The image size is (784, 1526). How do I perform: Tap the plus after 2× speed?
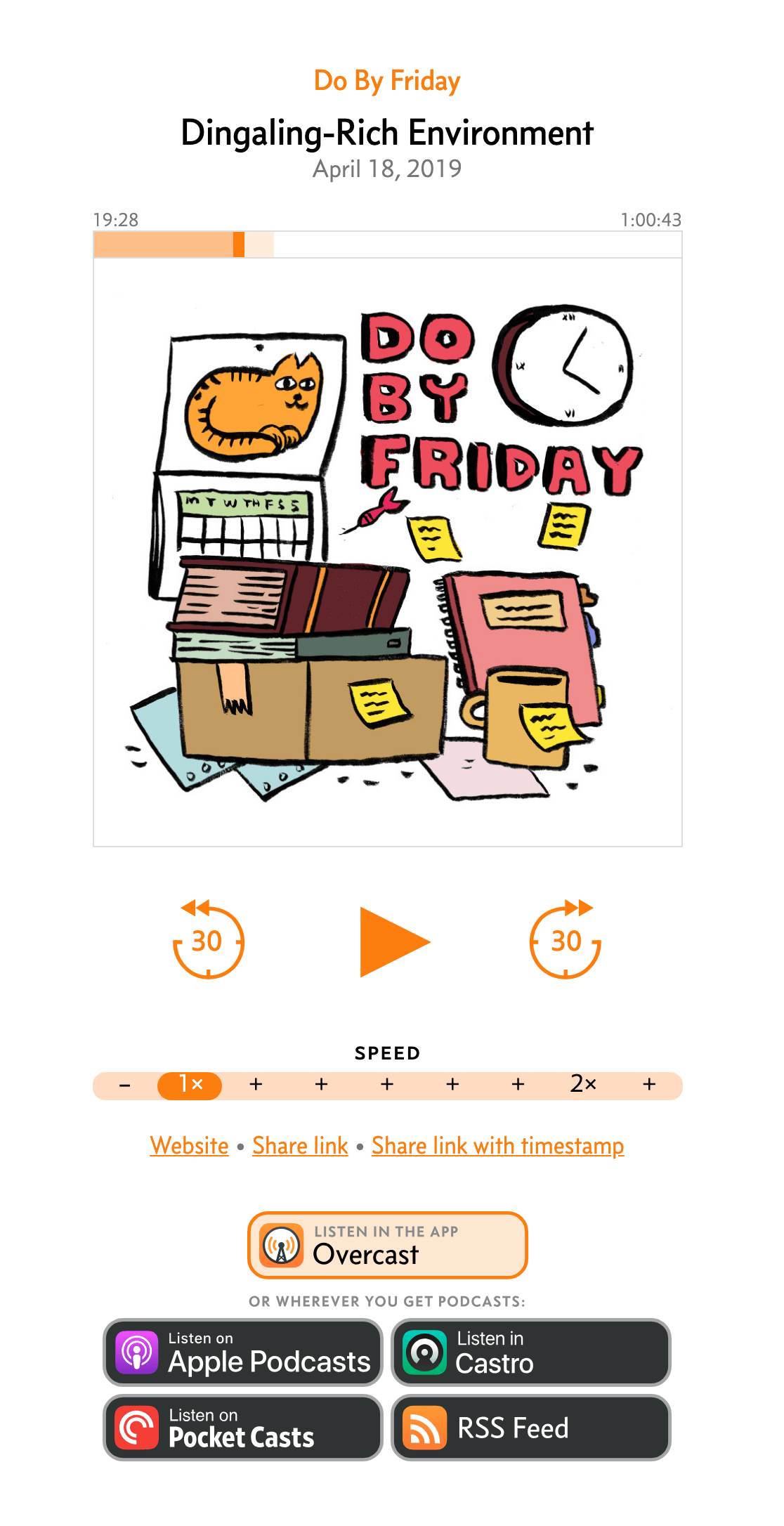(649, 1085)
